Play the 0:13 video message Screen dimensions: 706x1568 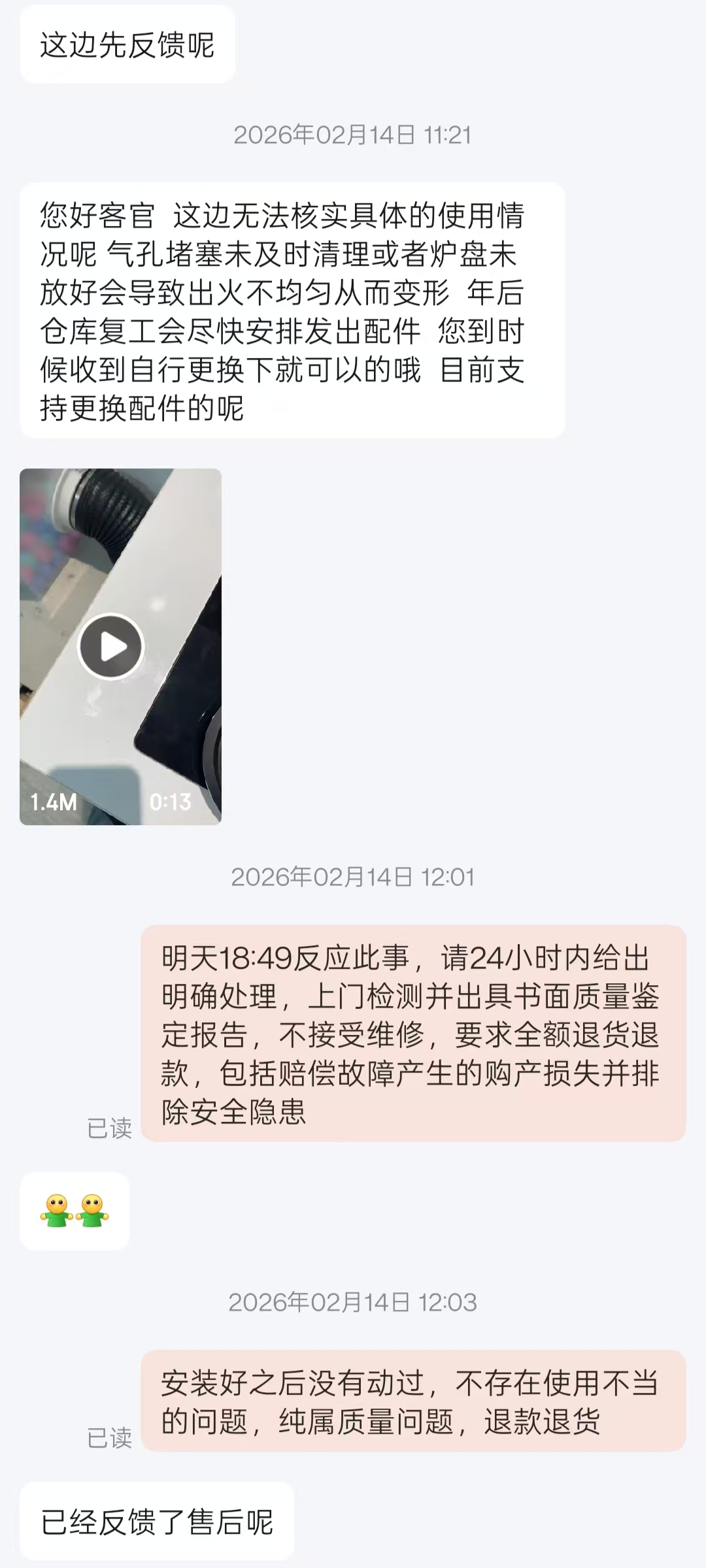coord(111,646)
